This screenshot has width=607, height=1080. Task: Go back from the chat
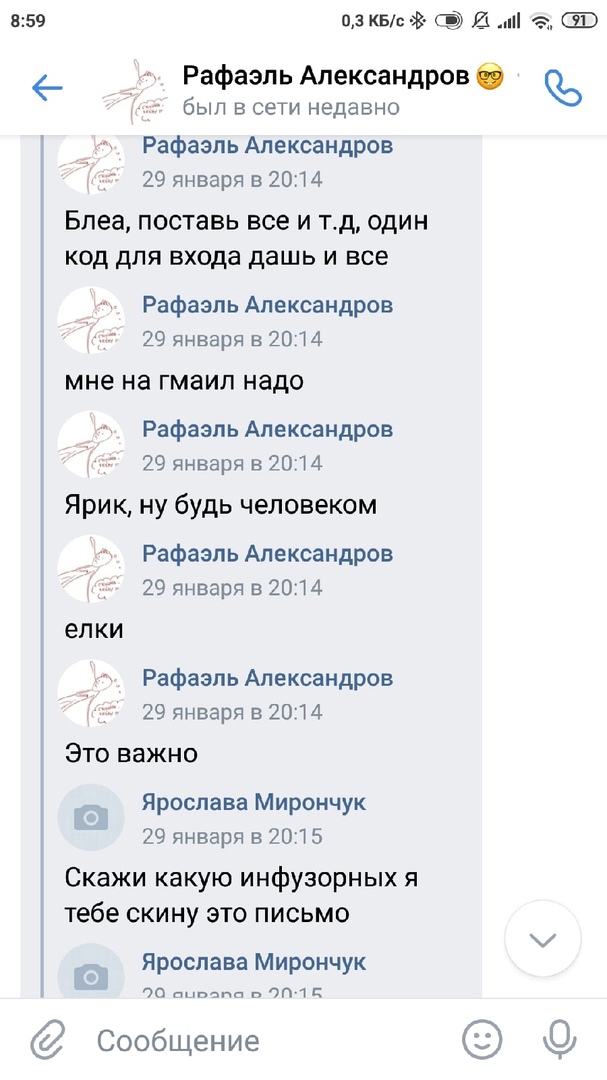tap(47, 88)
